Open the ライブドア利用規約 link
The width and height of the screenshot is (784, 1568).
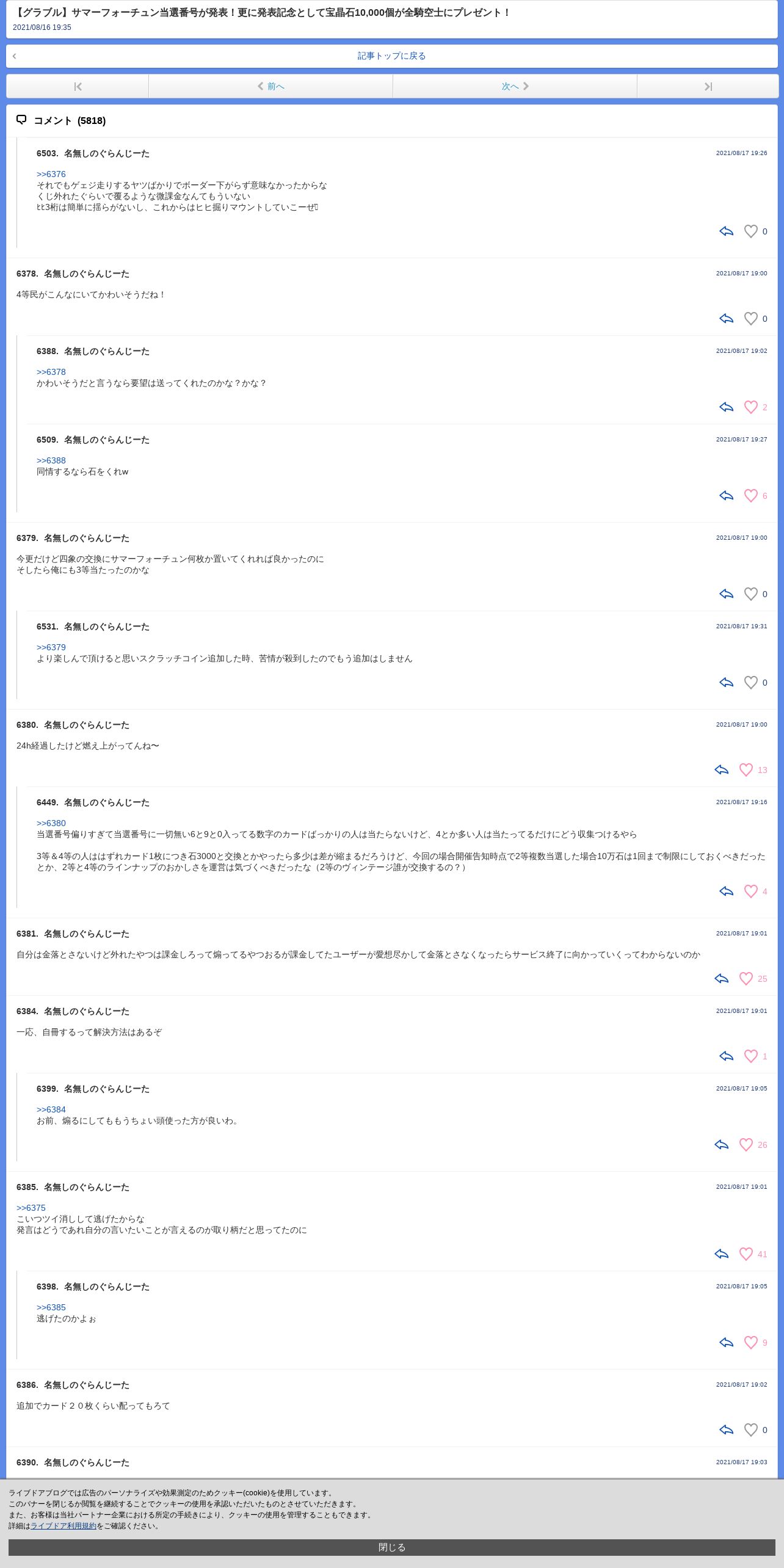[x=64, y=1526]
